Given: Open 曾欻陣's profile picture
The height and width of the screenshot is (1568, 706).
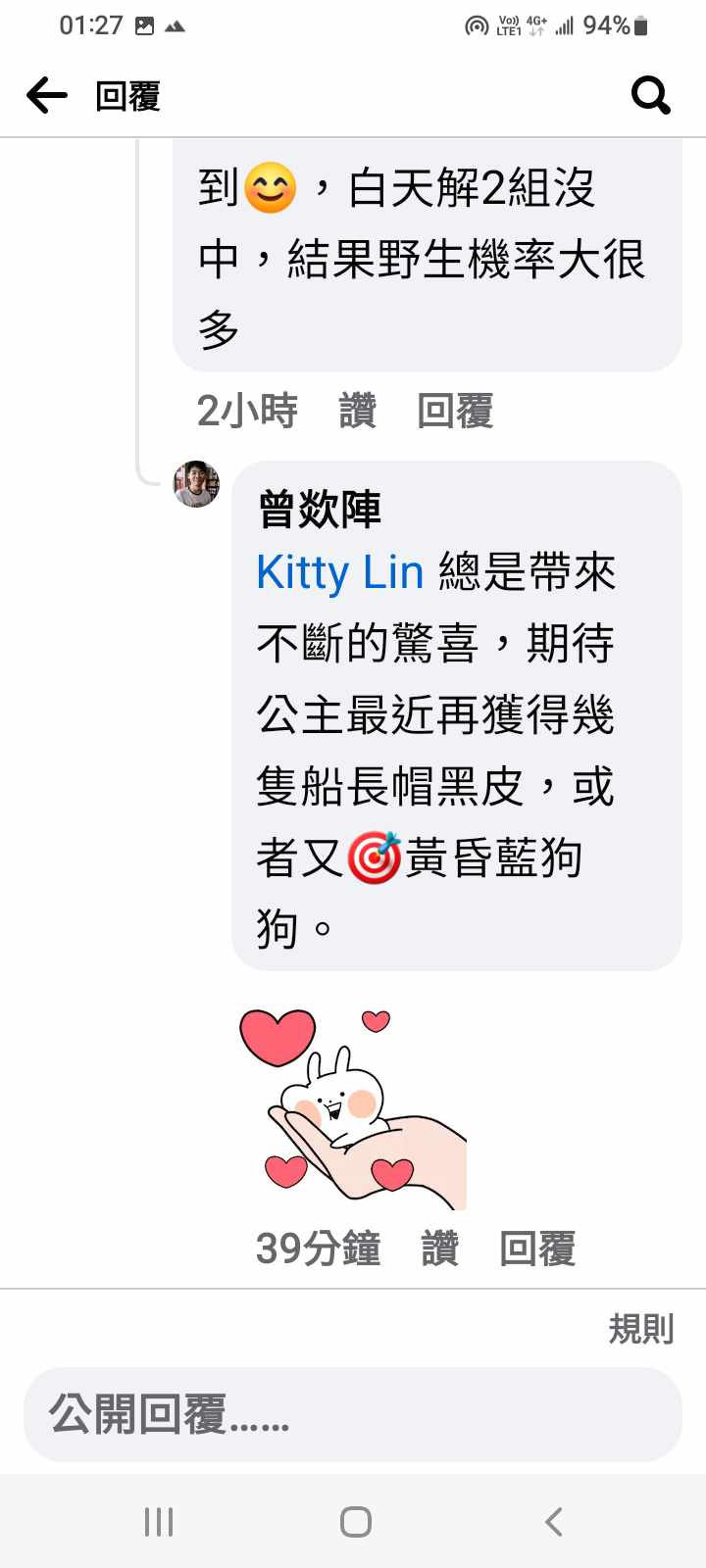Looking at the screenshot, I should point(196,484).
